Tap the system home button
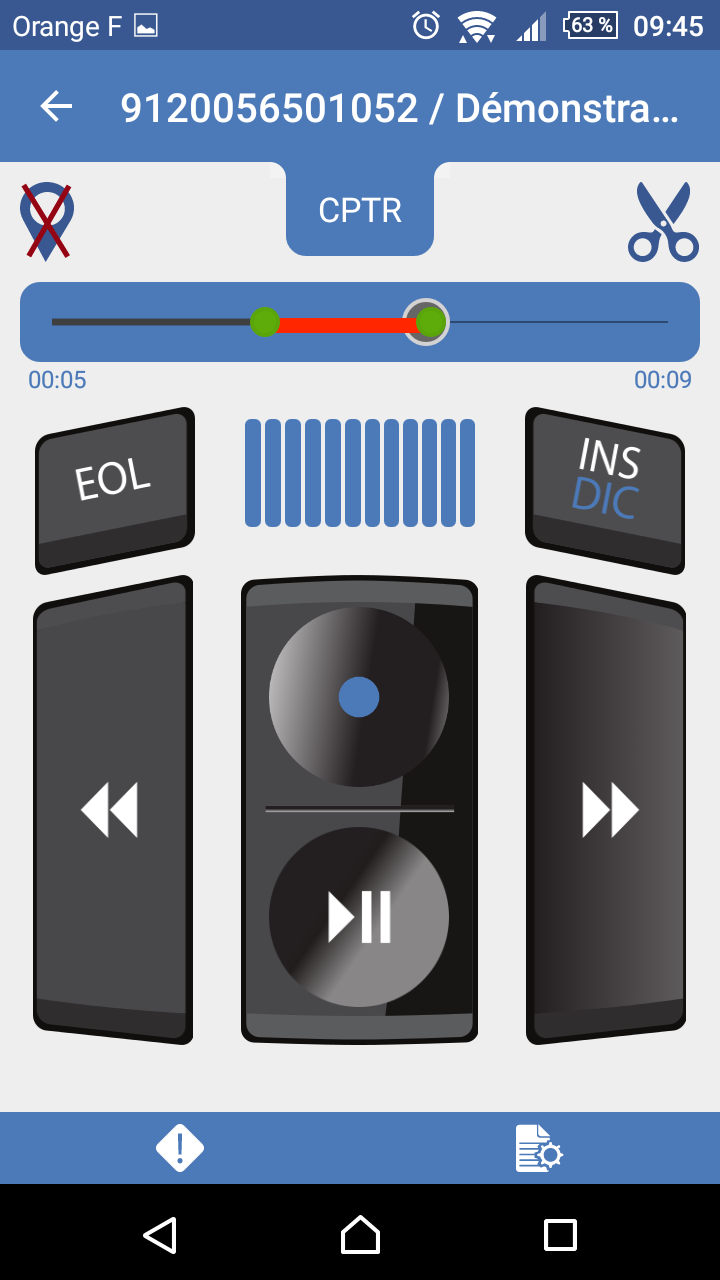The width and height of the screenshot is (720, 1280). pos(360,1235)
